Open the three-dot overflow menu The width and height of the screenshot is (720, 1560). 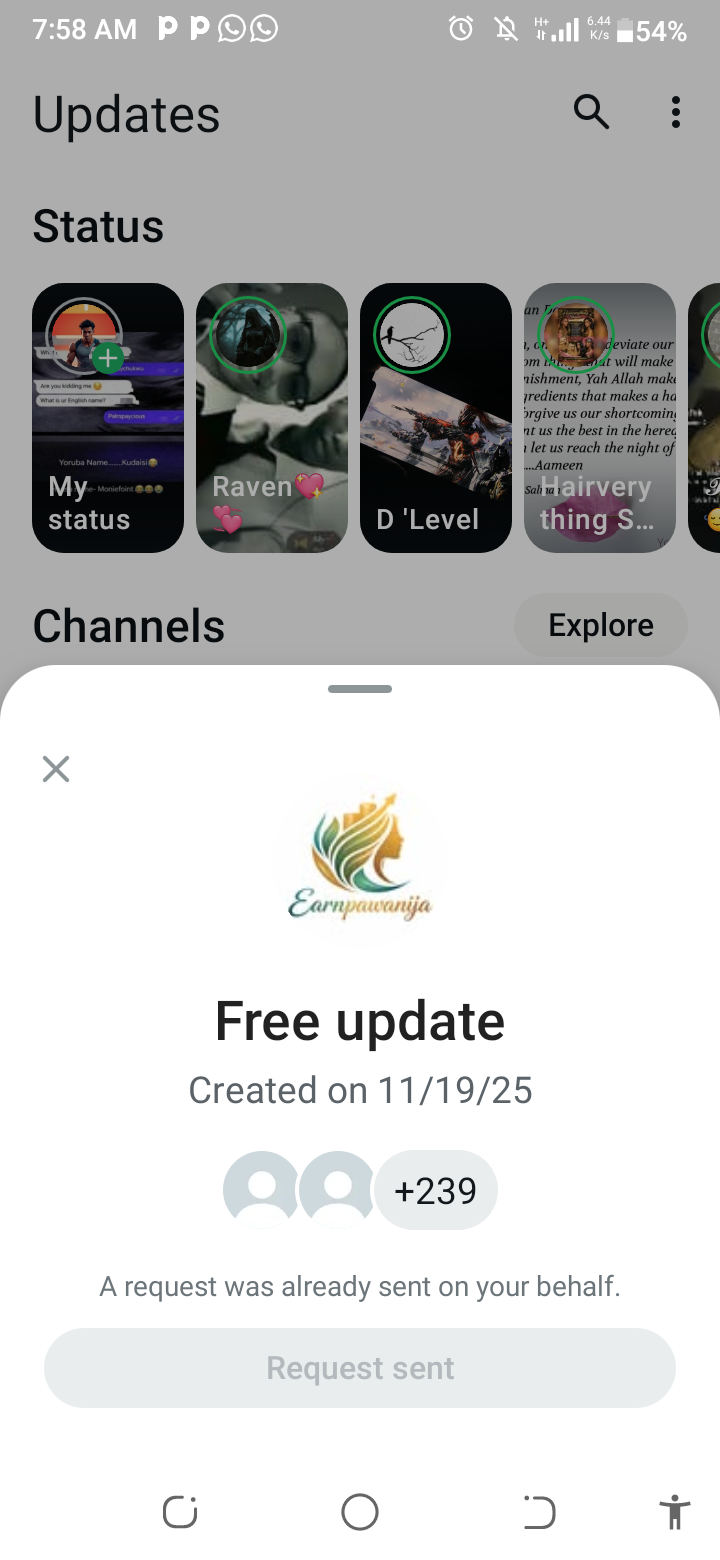676,113
